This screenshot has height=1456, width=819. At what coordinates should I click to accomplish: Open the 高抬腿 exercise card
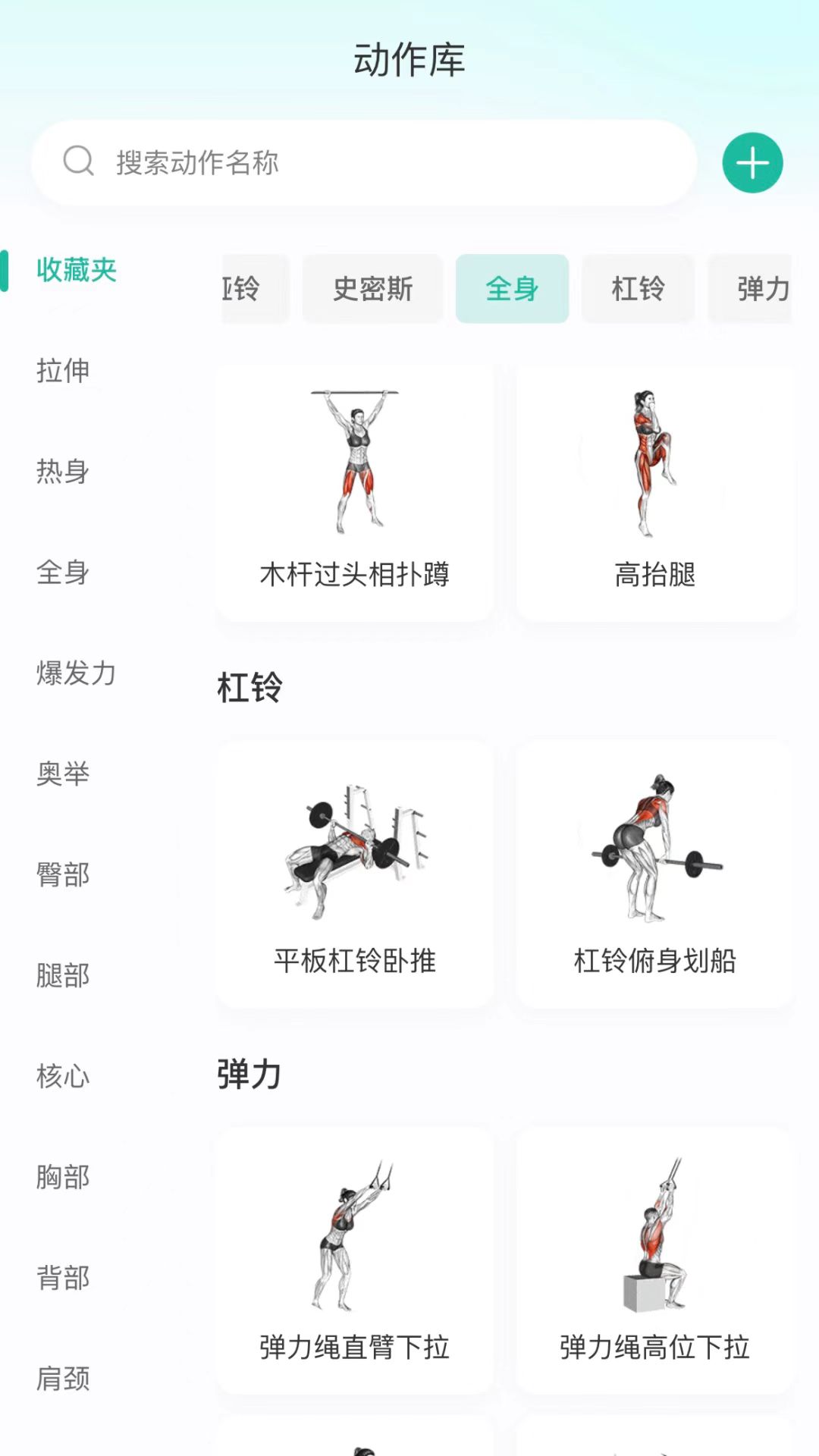tap(655, 493)
